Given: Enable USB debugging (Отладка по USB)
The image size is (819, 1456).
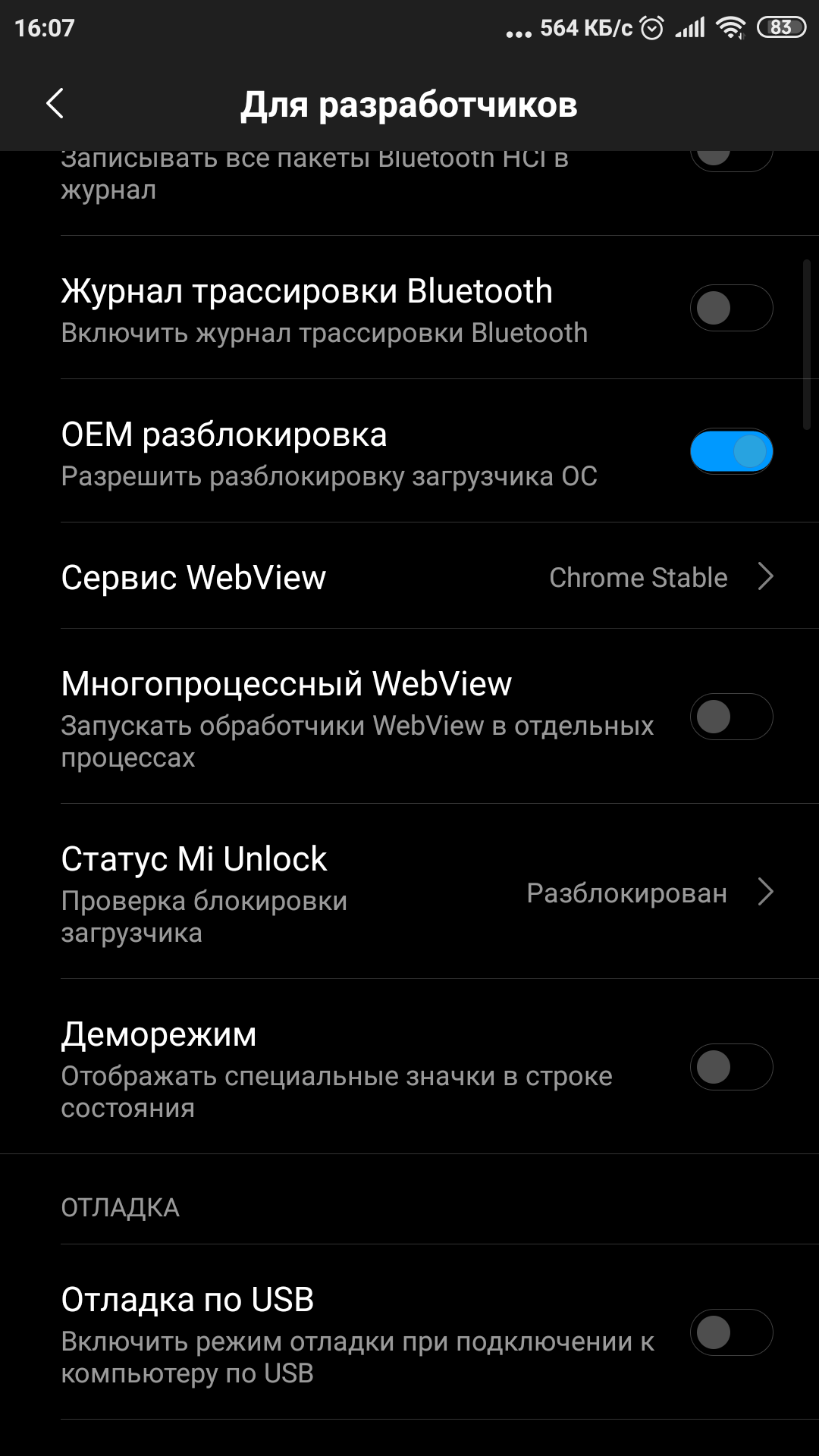Looking at the screenshot, I should 731,1332.
